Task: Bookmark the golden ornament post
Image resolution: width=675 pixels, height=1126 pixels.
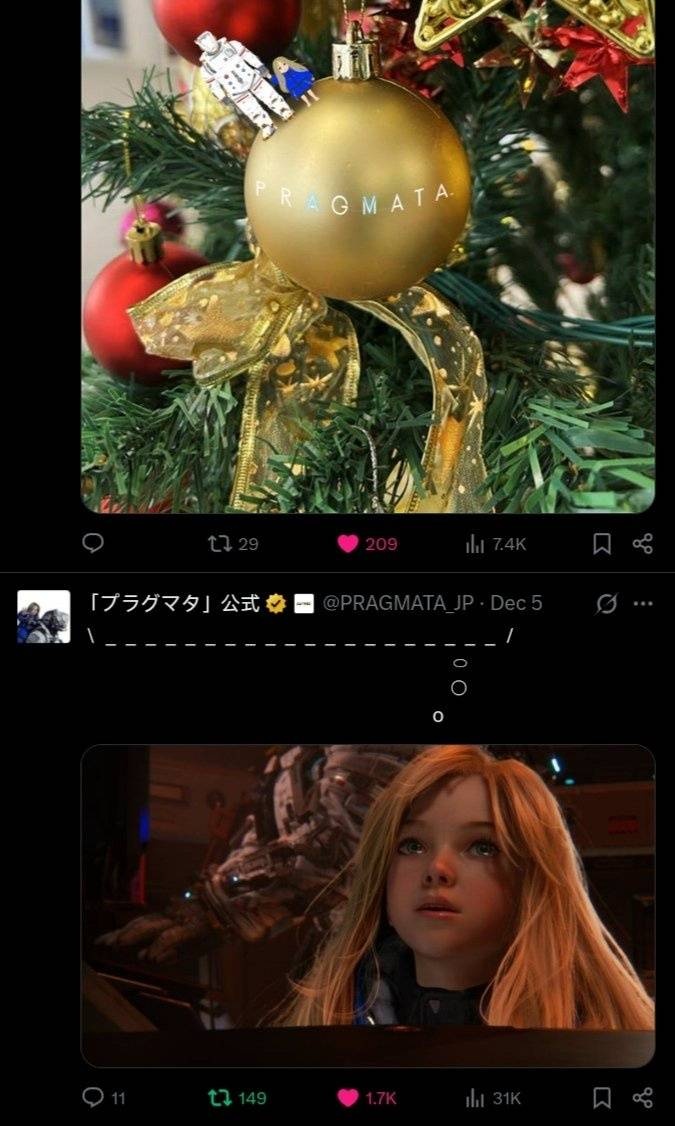Action: tap(602, 543)
